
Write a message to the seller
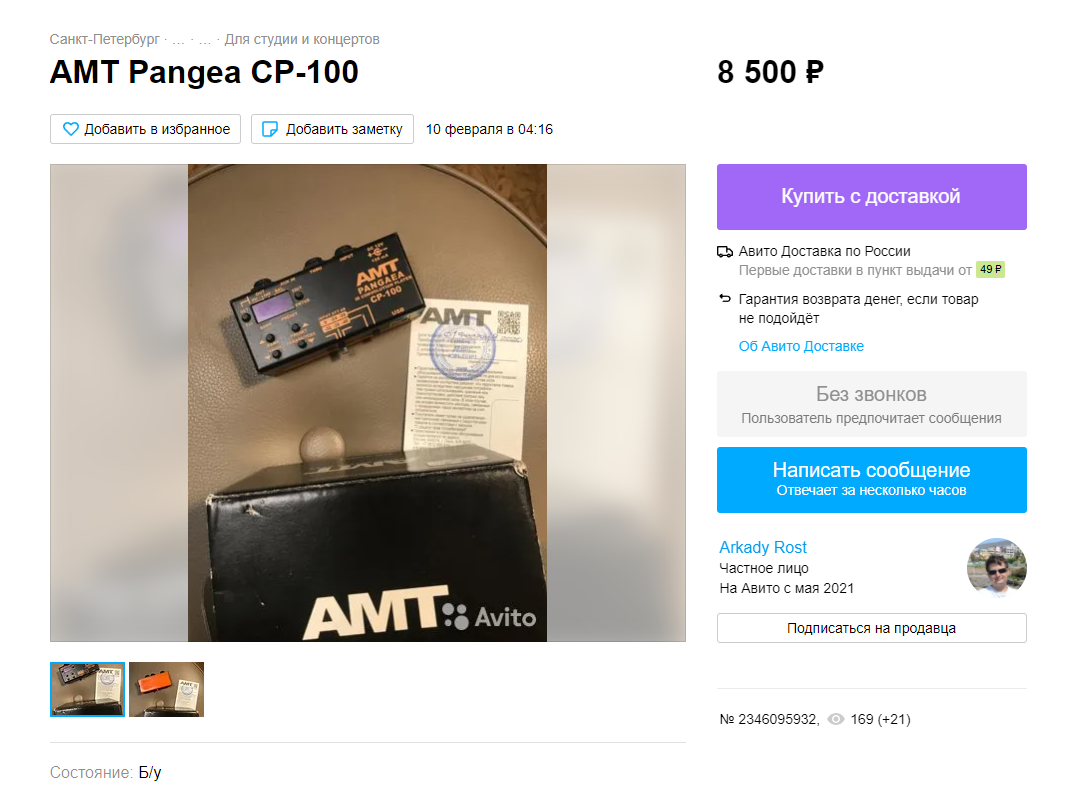point(871,479)
